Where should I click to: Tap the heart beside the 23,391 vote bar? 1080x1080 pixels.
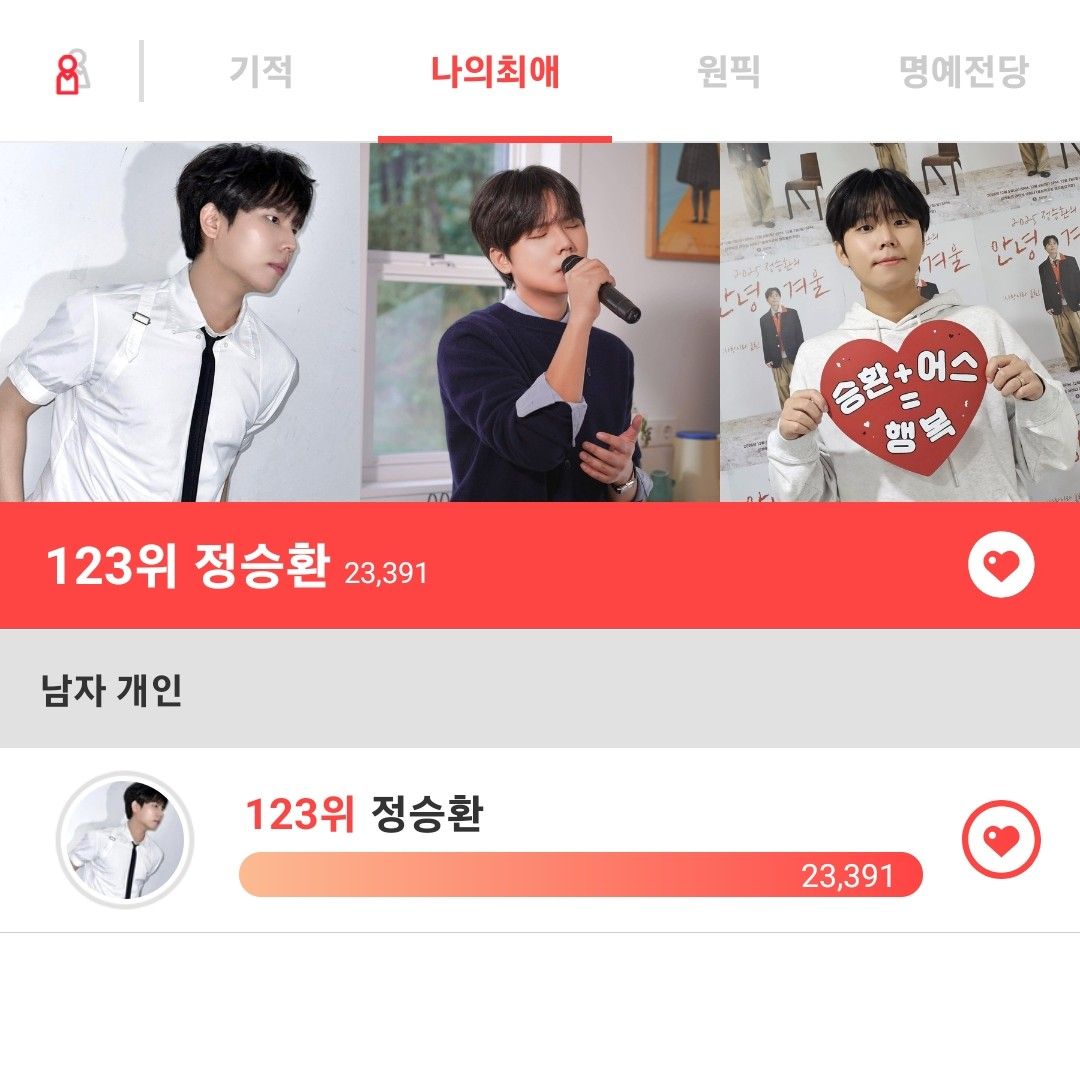(x=1001, y=841)
